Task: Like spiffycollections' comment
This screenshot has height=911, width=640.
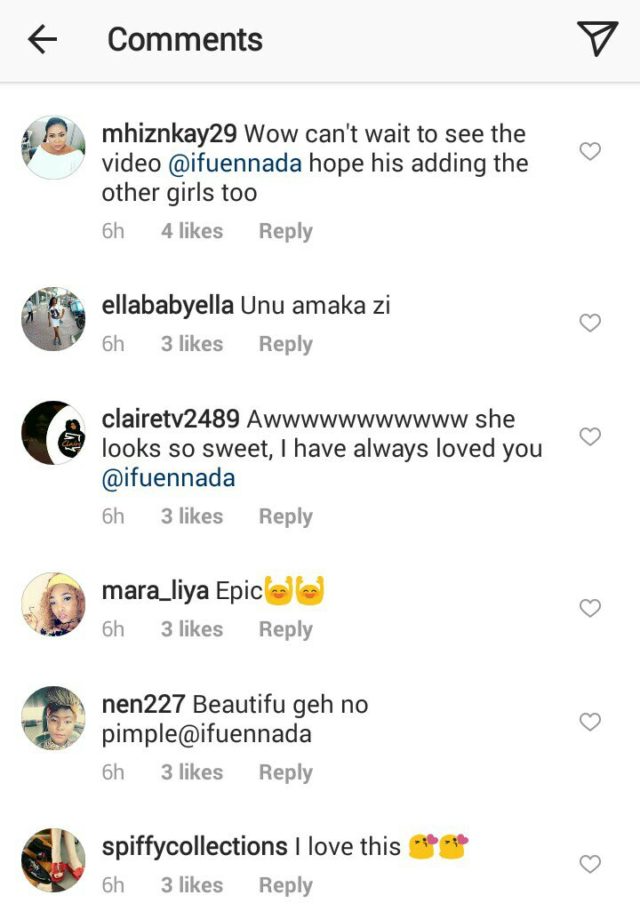Action: click(x=591, y=864)
